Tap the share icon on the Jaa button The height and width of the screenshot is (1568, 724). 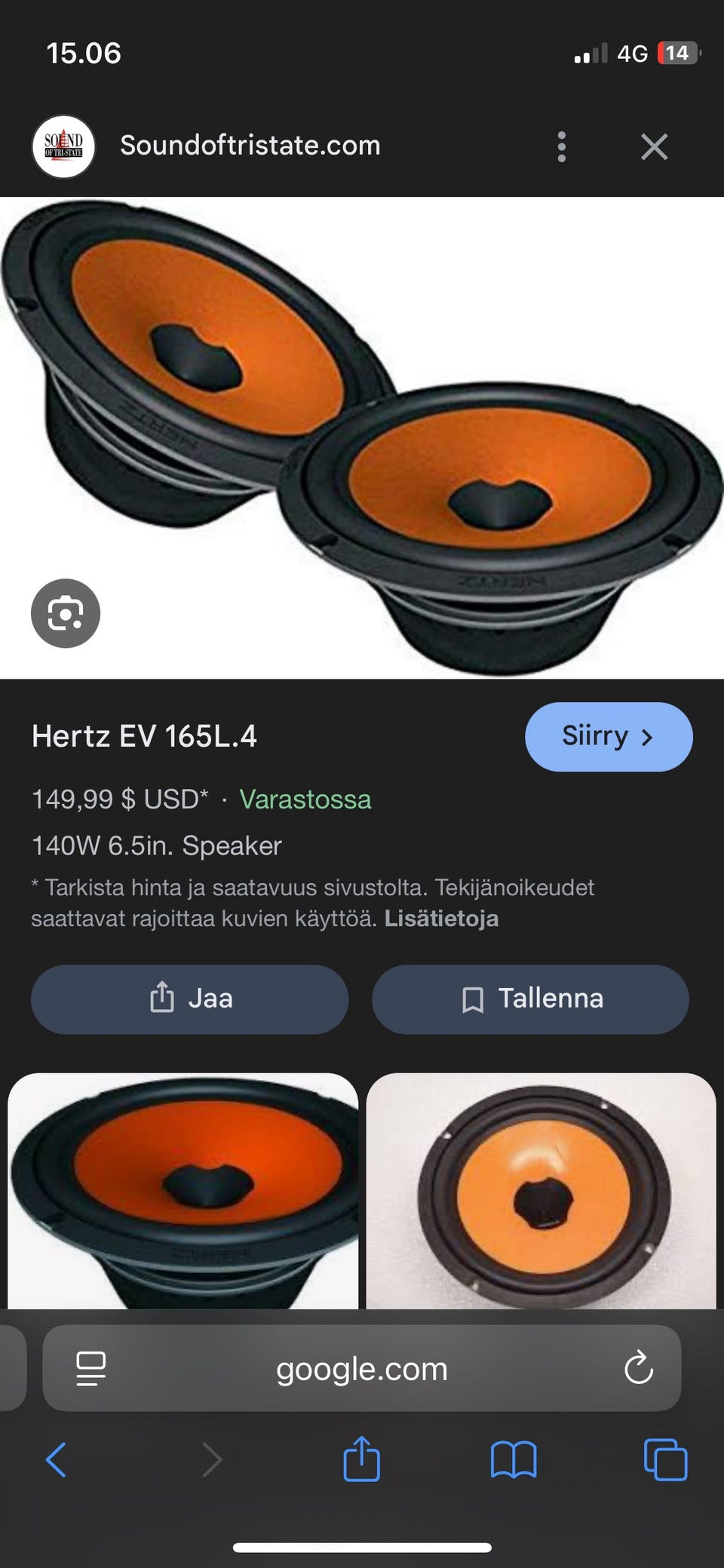click(163, 999)
